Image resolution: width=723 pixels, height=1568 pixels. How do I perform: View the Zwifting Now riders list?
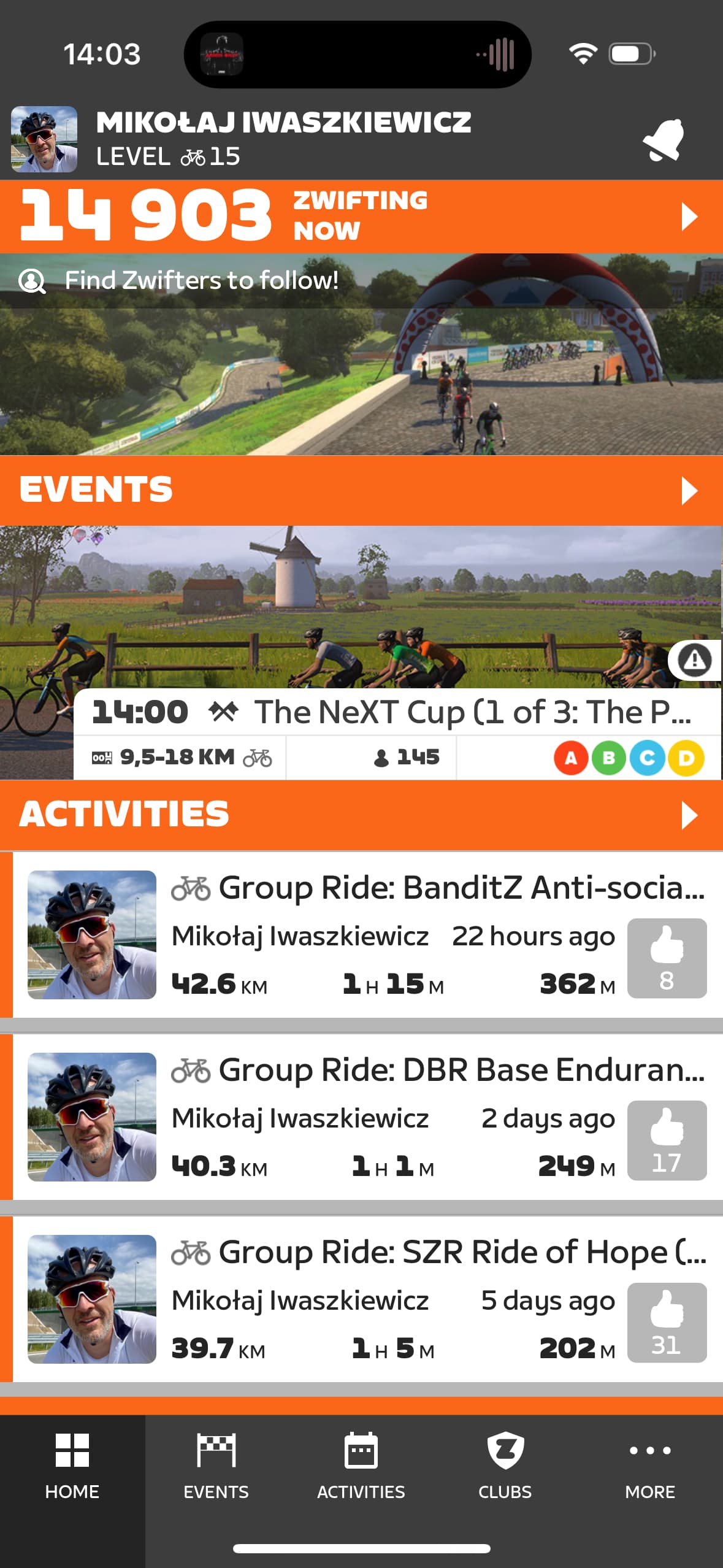pyautogui.click(x=689, y=217)
